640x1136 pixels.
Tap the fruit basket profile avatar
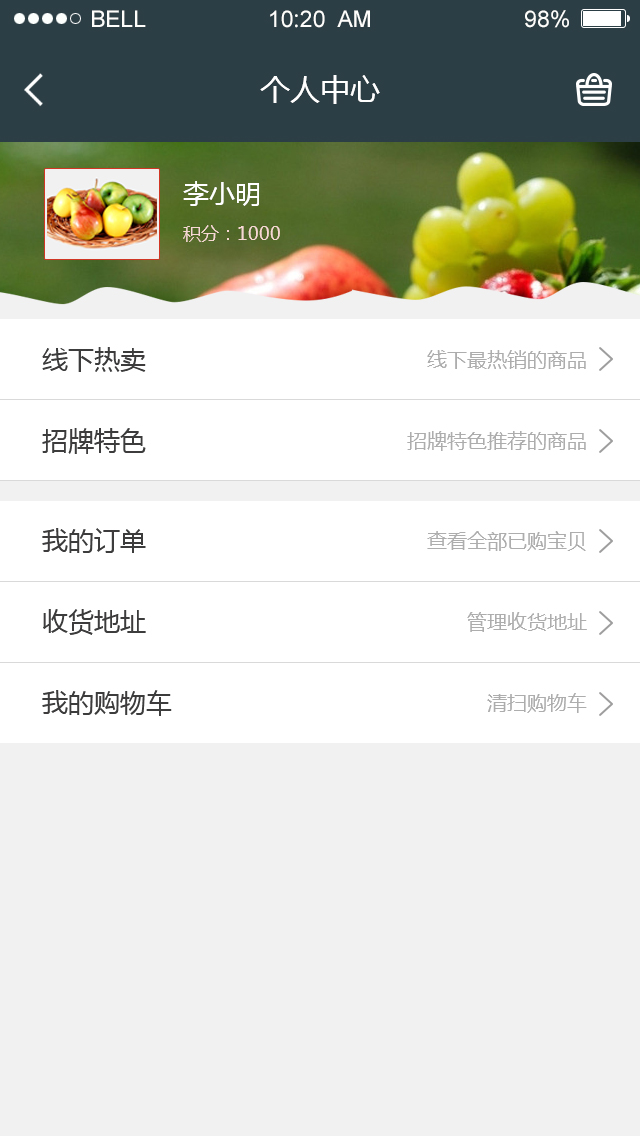pyautogui.click(x=102, y=214)
